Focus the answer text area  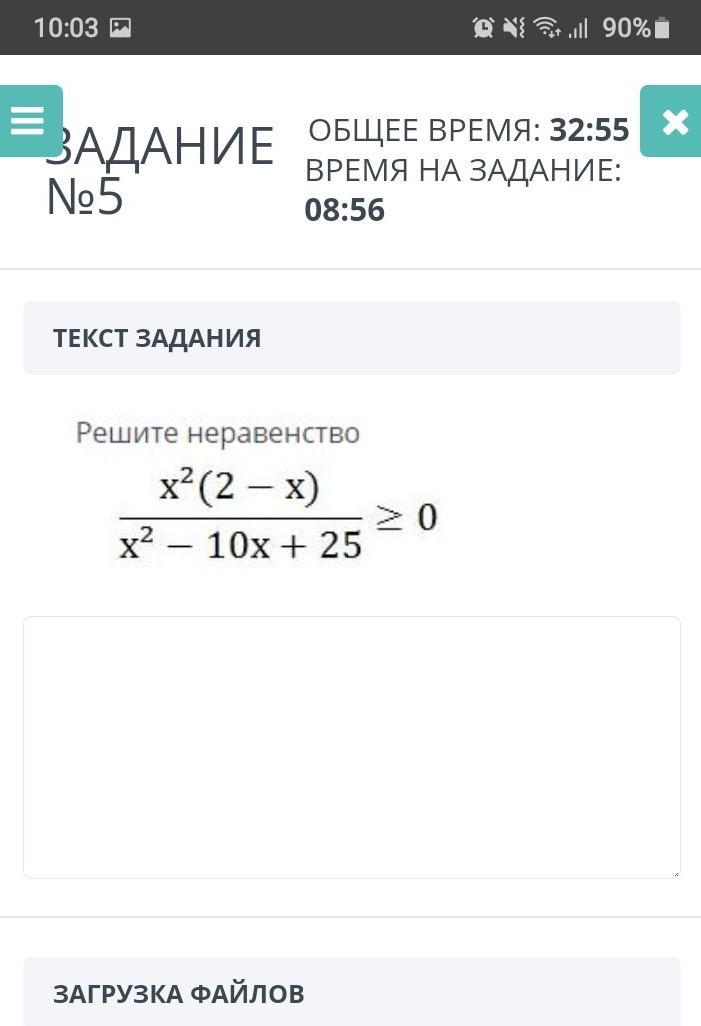[351, 747]
